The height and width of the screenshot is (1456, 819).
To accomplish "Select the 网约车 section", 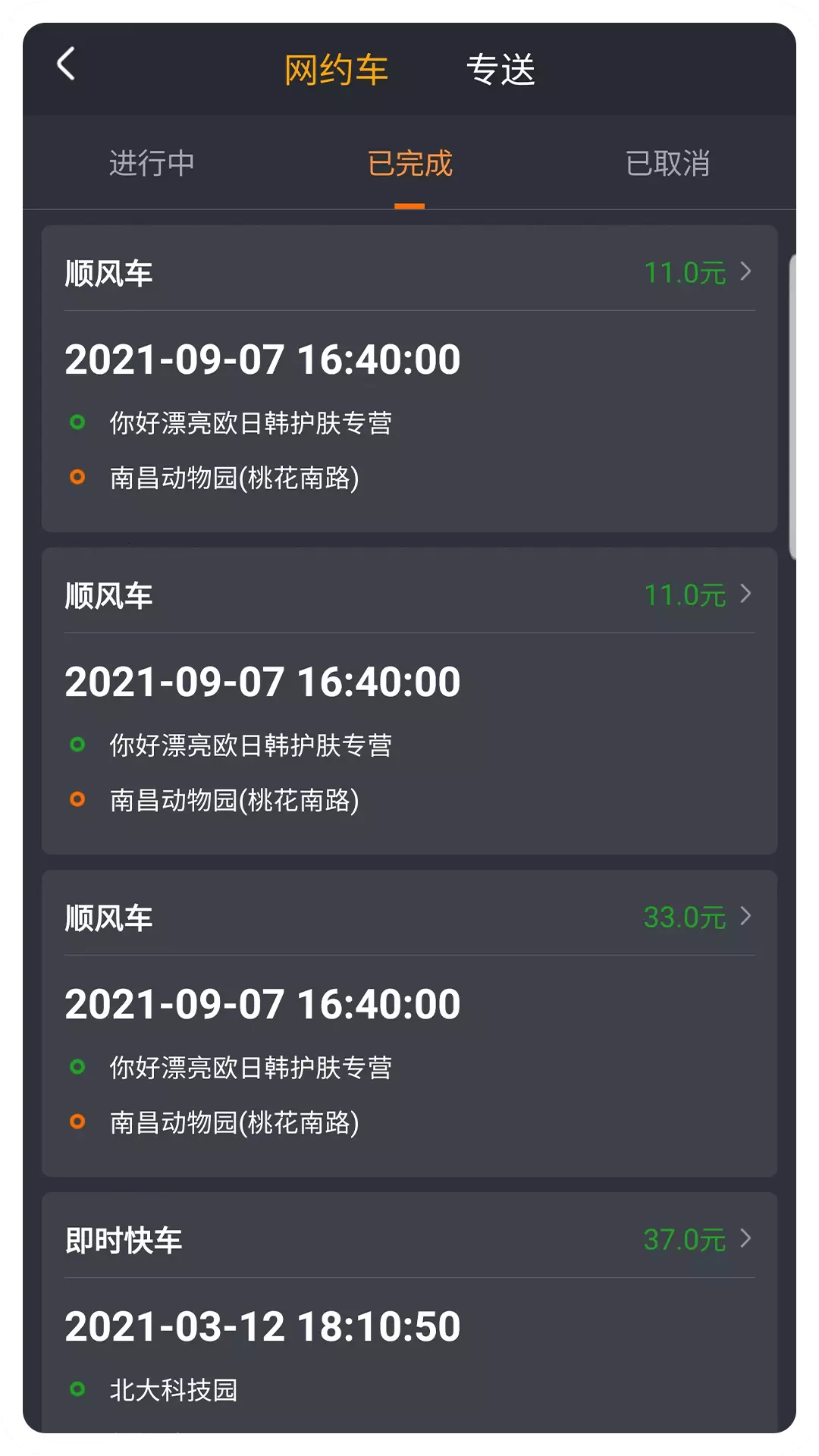I will point(336,70).
